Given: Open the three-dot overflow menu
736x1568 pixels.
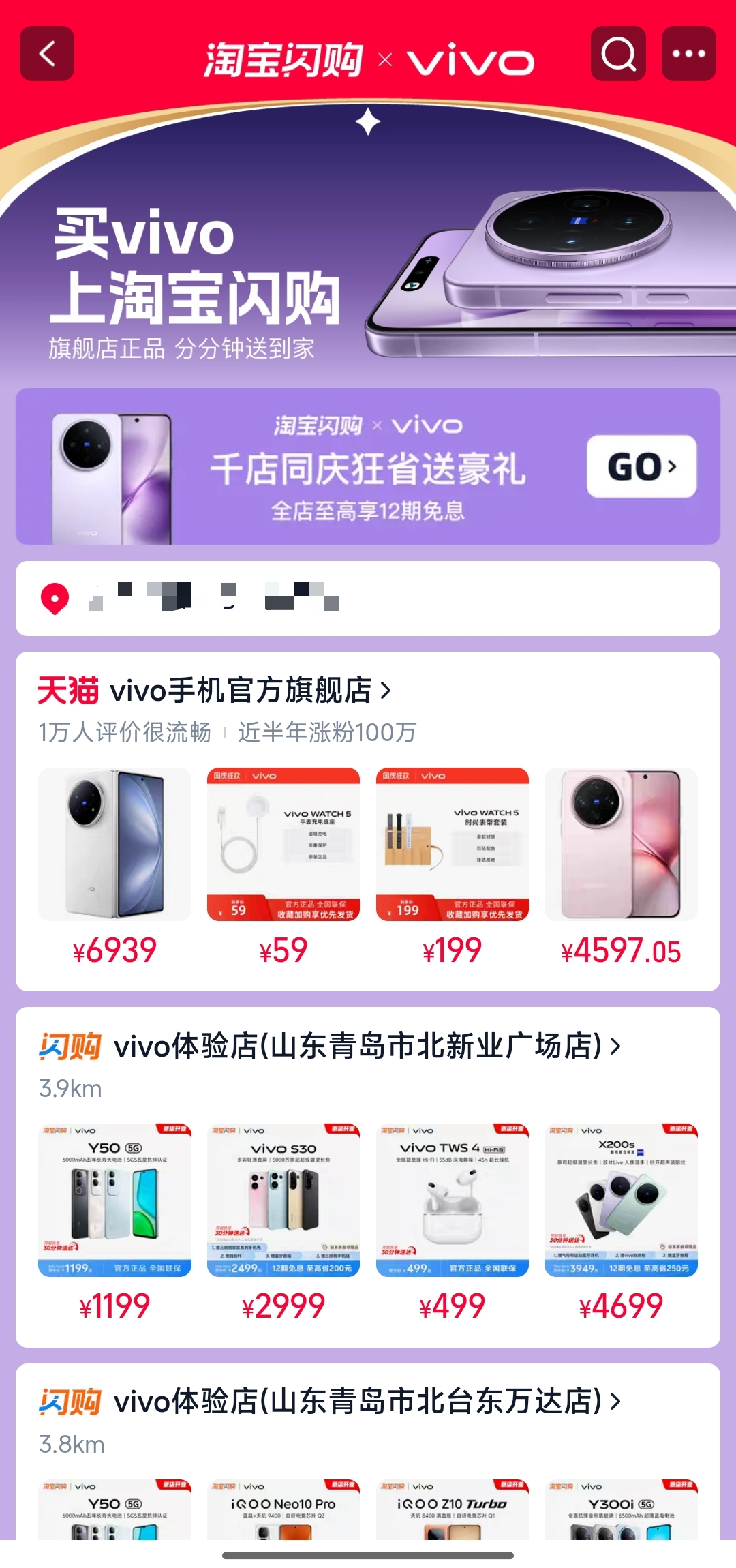Looking at the screenshot, I should tap(688, 54).
